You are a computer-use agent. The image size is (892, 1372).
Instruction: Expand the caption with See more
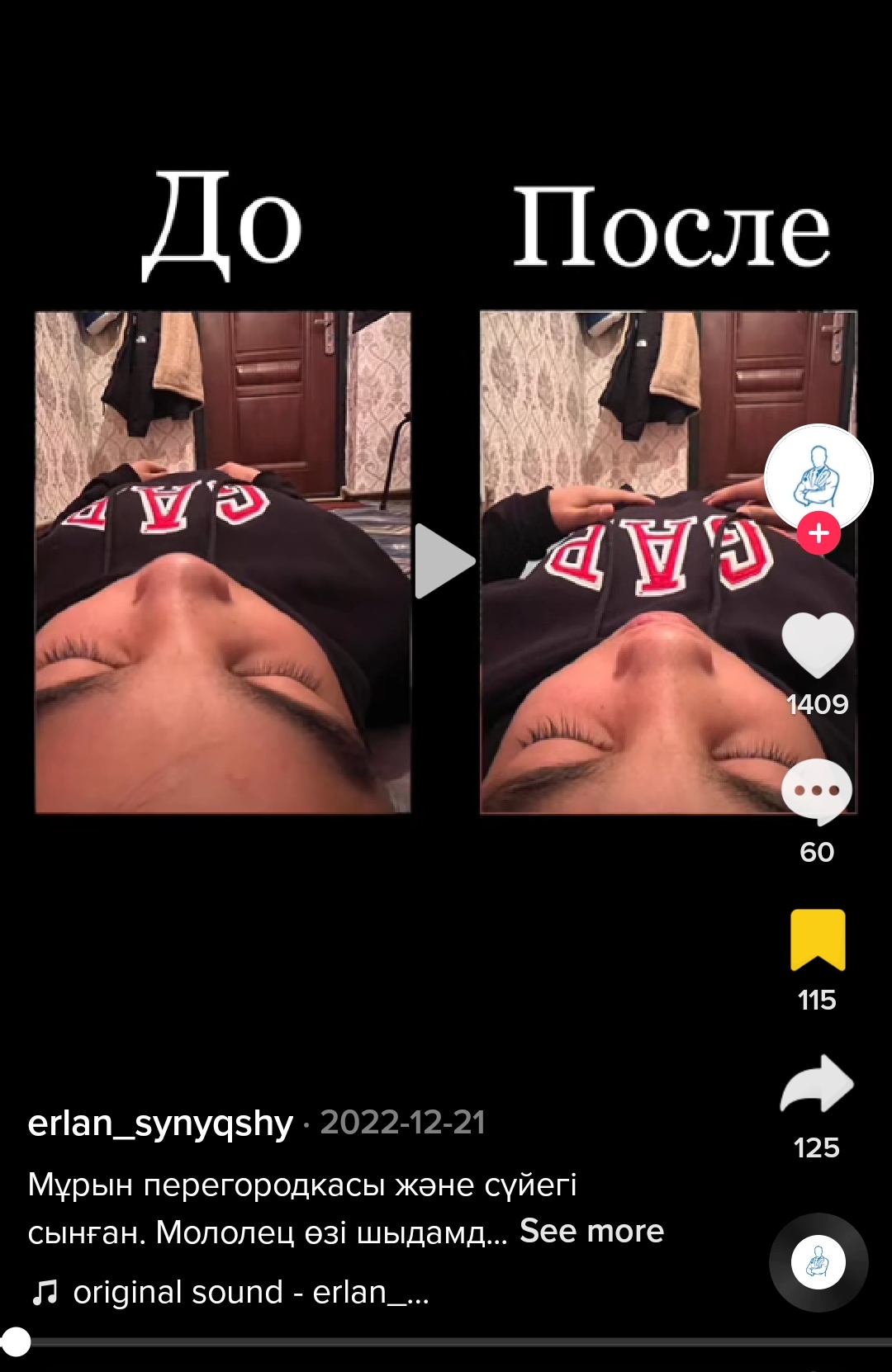pyautogui.click(x=591, y=1231)
